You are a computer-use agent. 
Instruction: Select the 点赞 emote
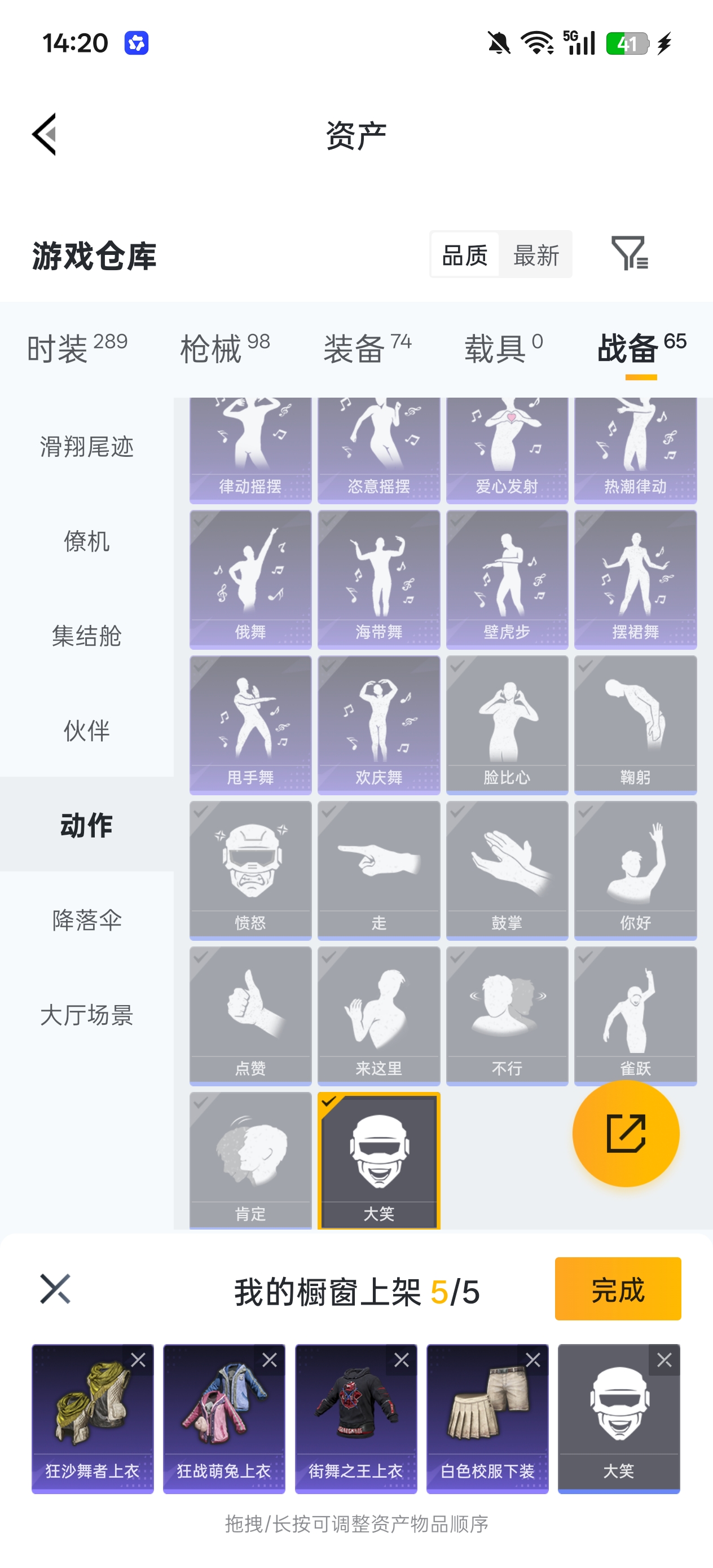(250, 1015)
